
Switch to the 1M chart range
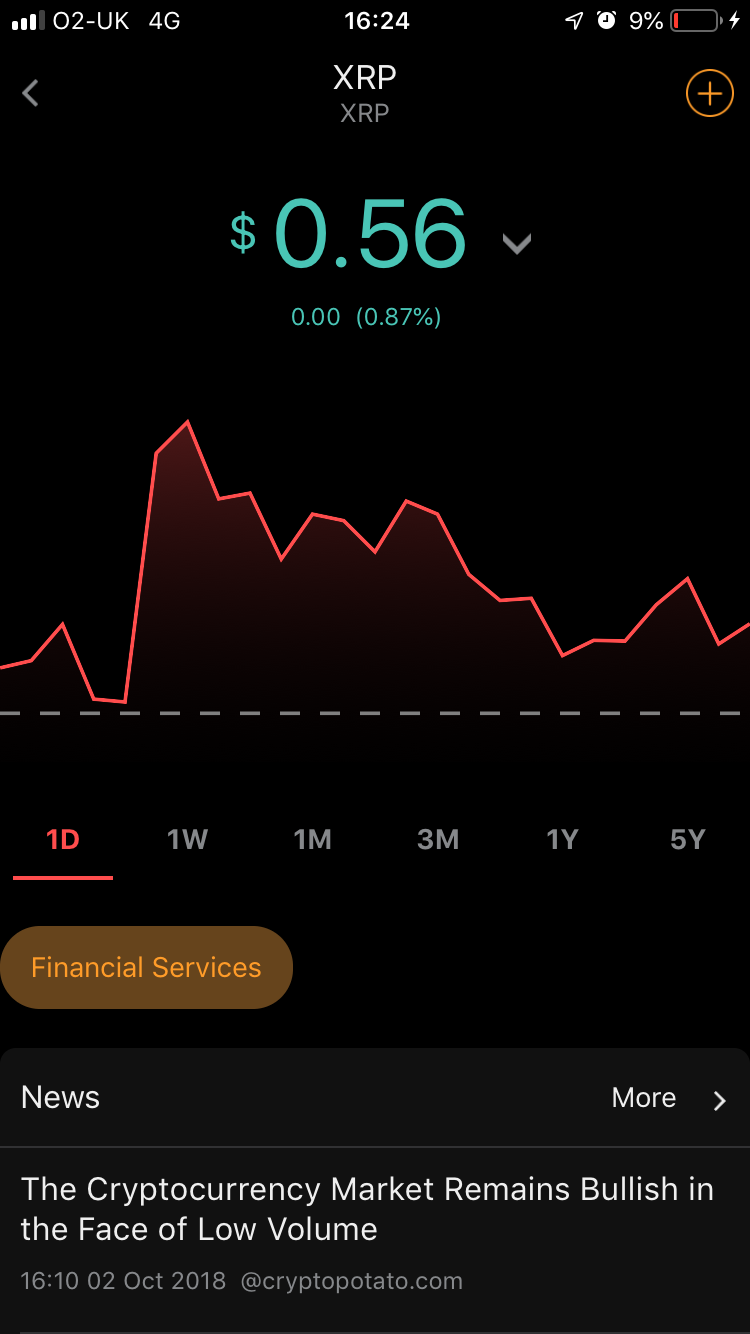click(x=313, y=840)
